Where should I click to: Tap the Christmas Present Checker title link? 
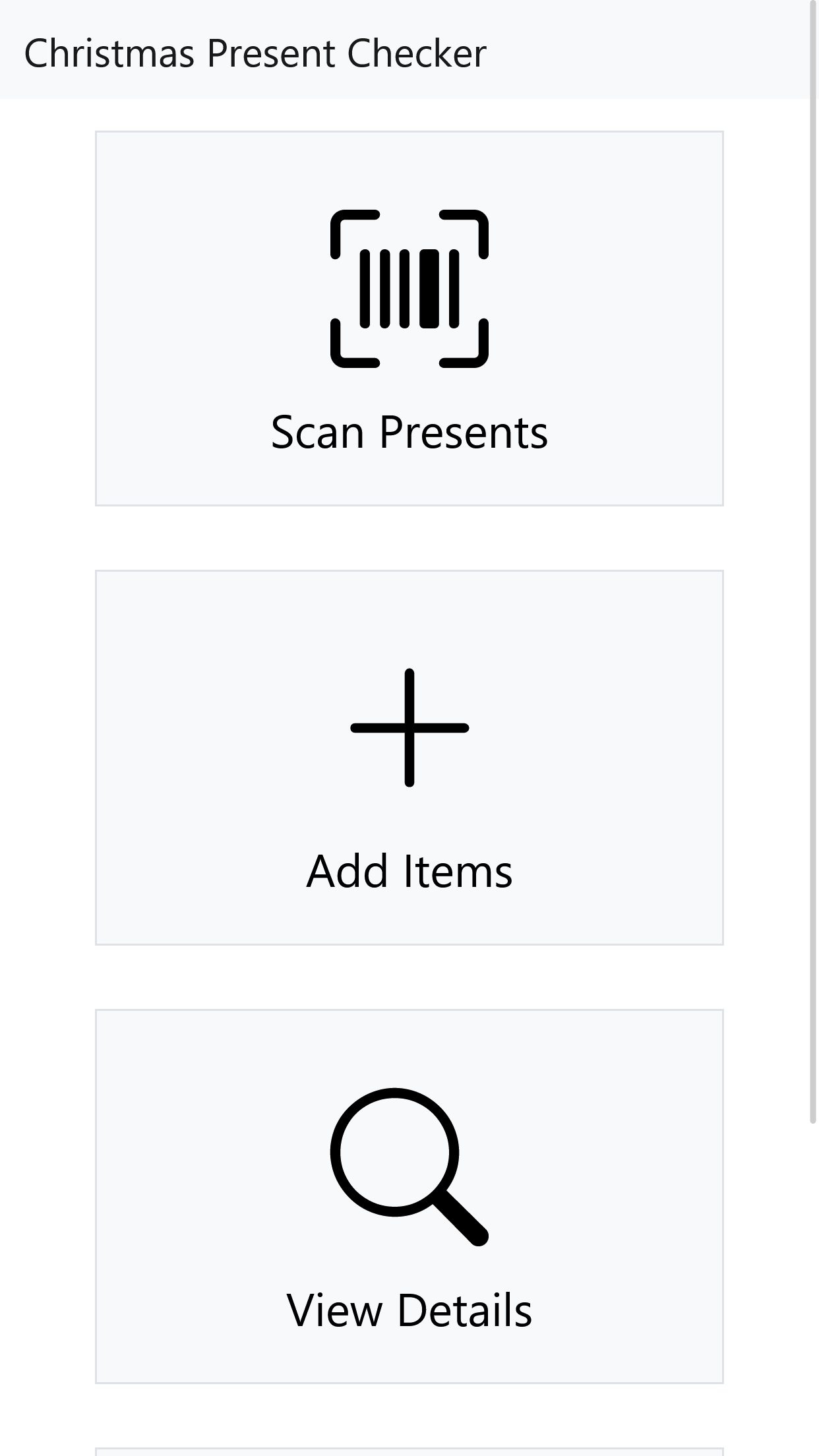click(255, 53)
